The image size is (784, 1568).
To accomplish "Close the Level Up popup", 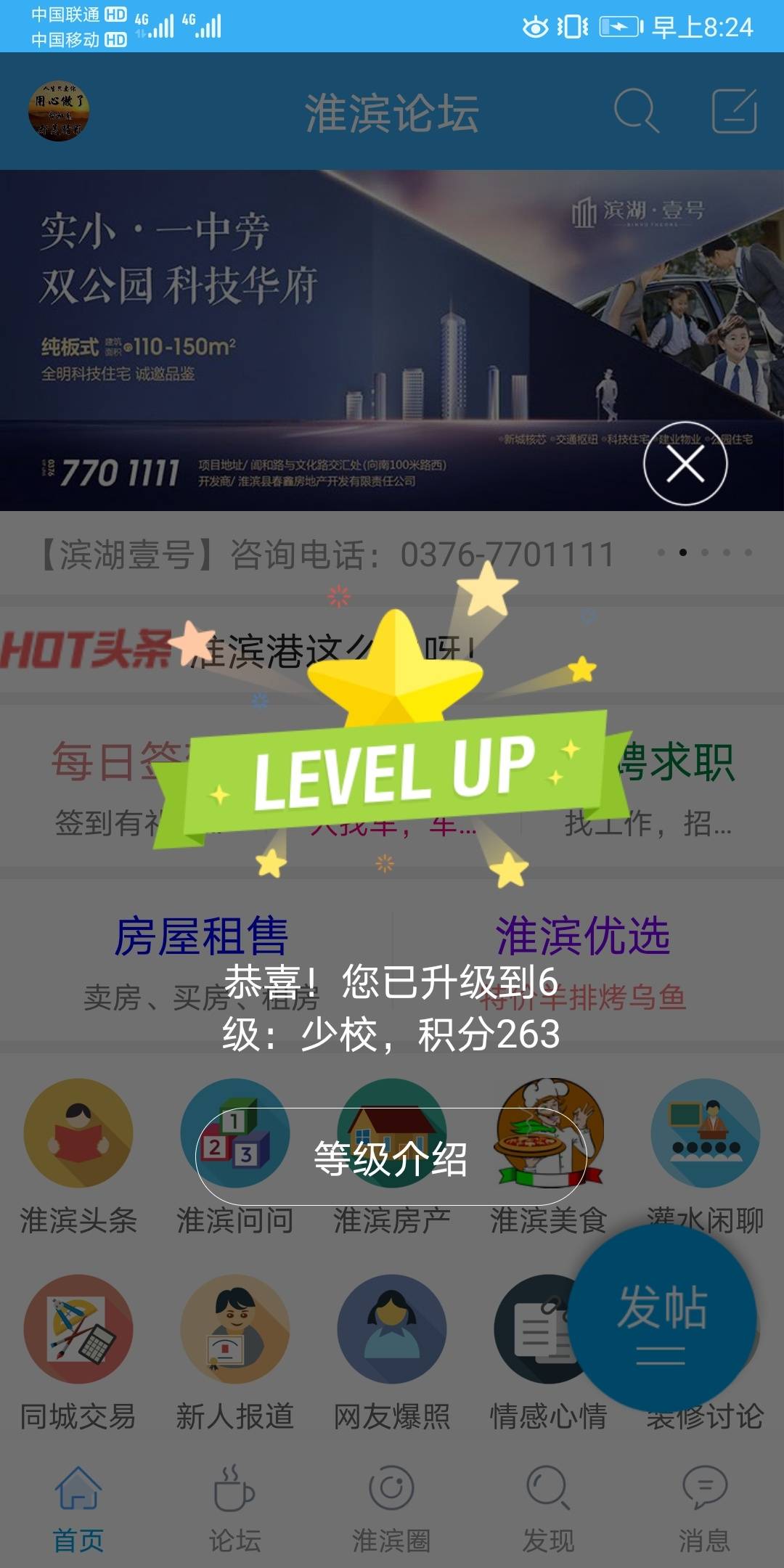I will pos(685,463).
